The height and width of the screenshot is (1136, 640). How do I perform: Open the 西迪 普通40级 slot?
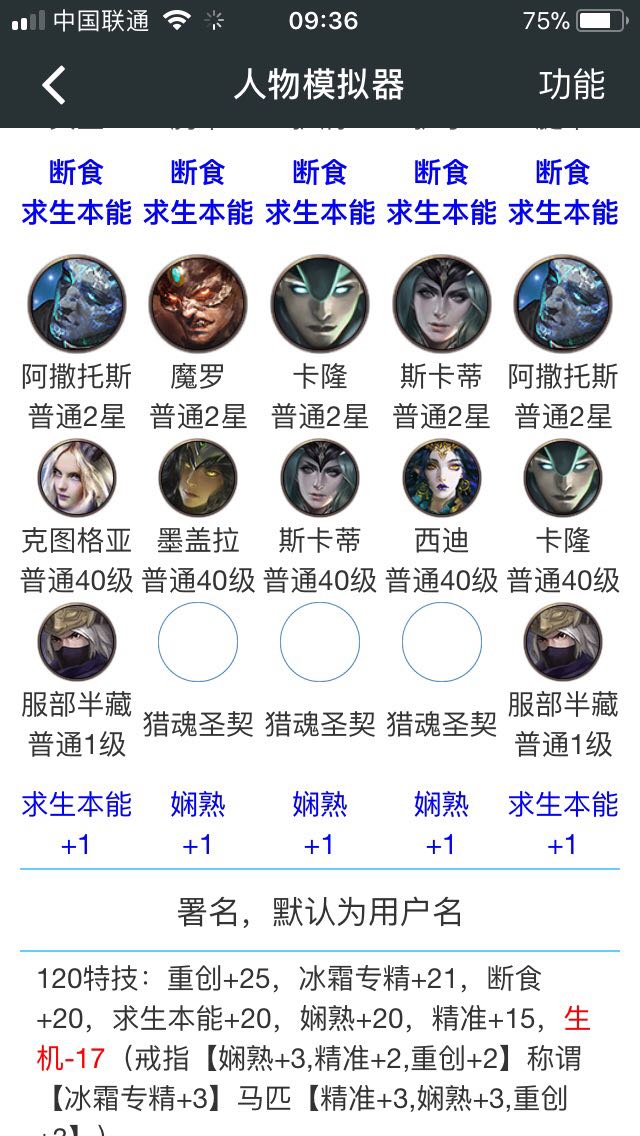(441, 477)
